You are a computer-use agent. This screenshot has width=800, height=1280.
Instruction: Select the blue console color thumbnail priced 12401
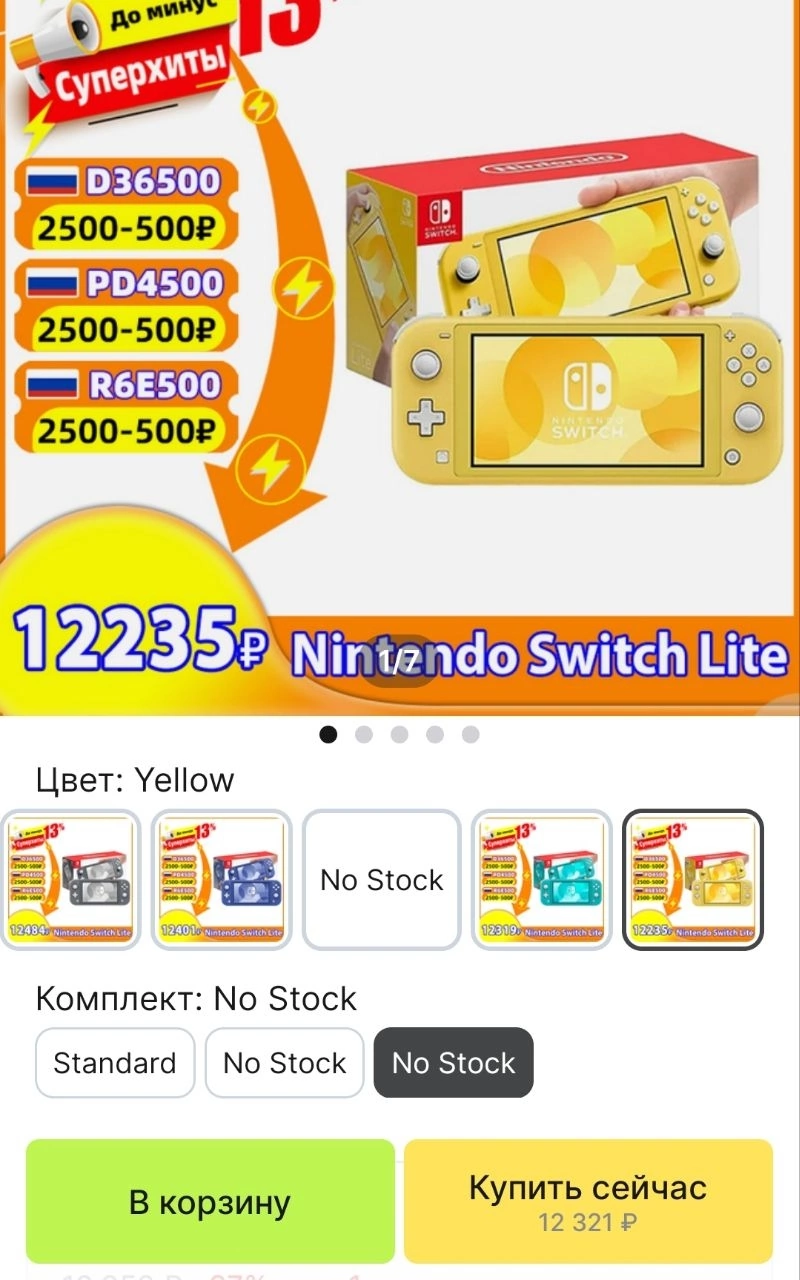point(222,879)
